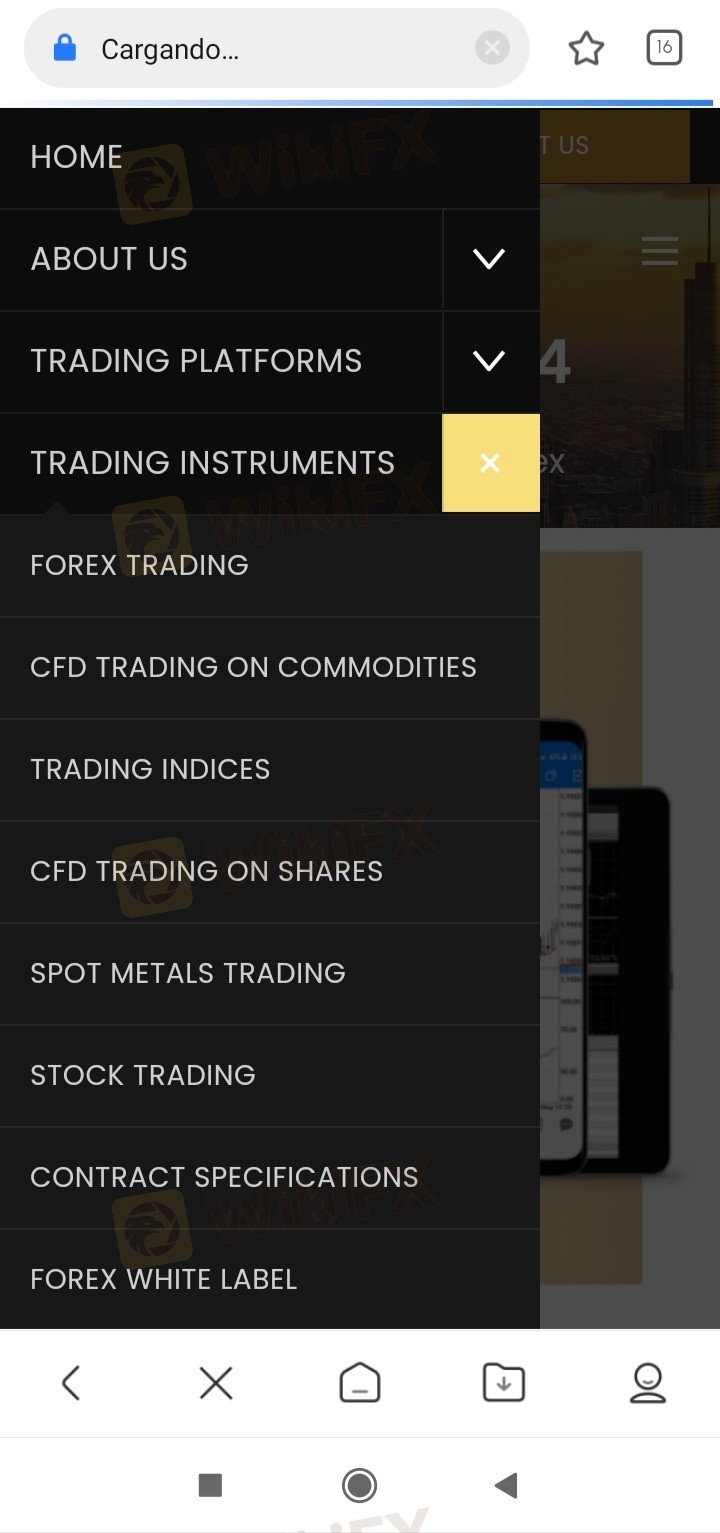Stop loading with the address bar X

[x=491, y=48]
